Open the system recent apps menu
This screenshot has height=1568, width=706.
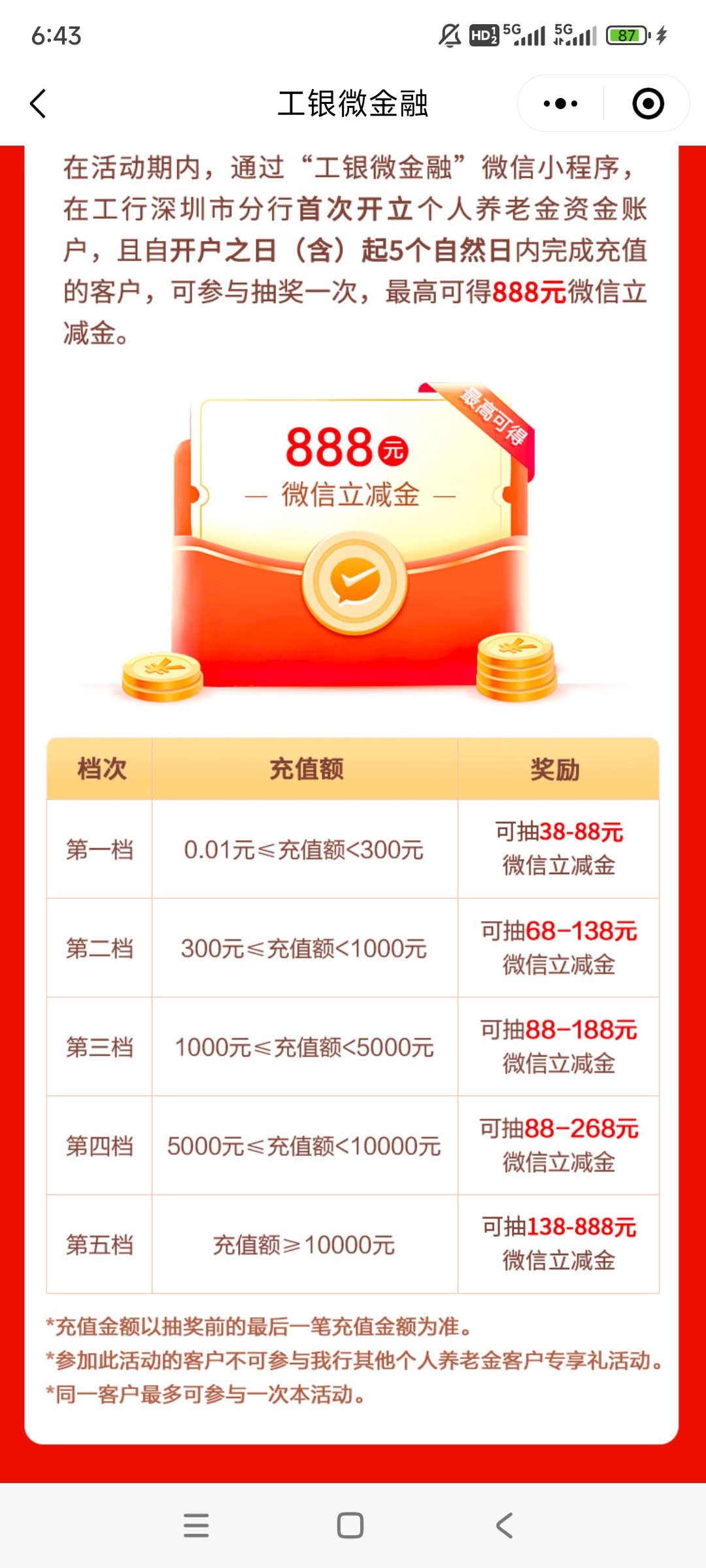196,1526
